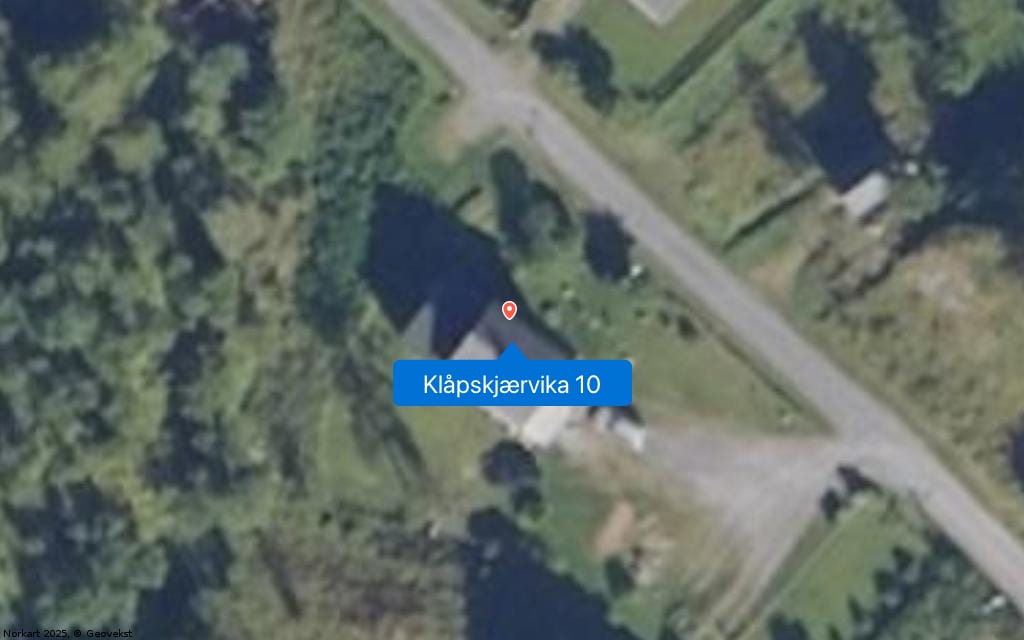This screenshot has height=640, width=1024.
Task: Open the Klåpskjærvika 10 address label
Action: [x=512, y=384]
